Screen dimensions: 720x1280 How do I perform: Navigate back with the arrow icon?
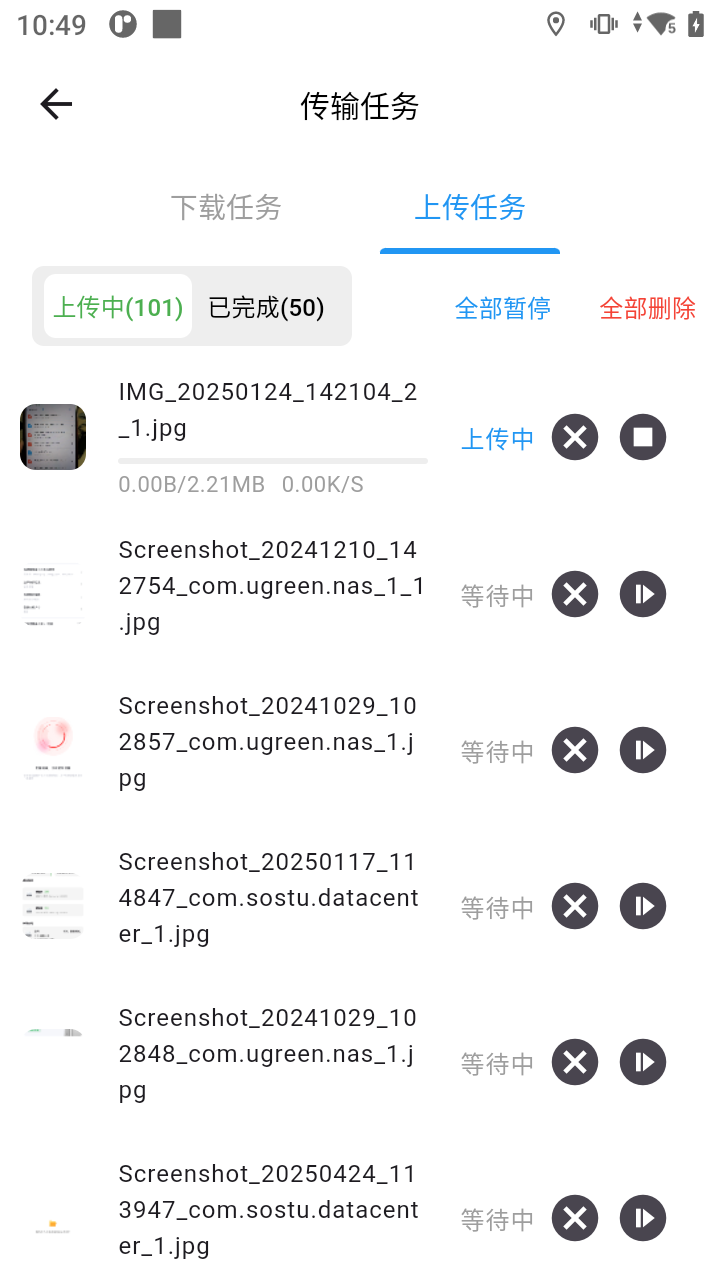coord(55,104)
